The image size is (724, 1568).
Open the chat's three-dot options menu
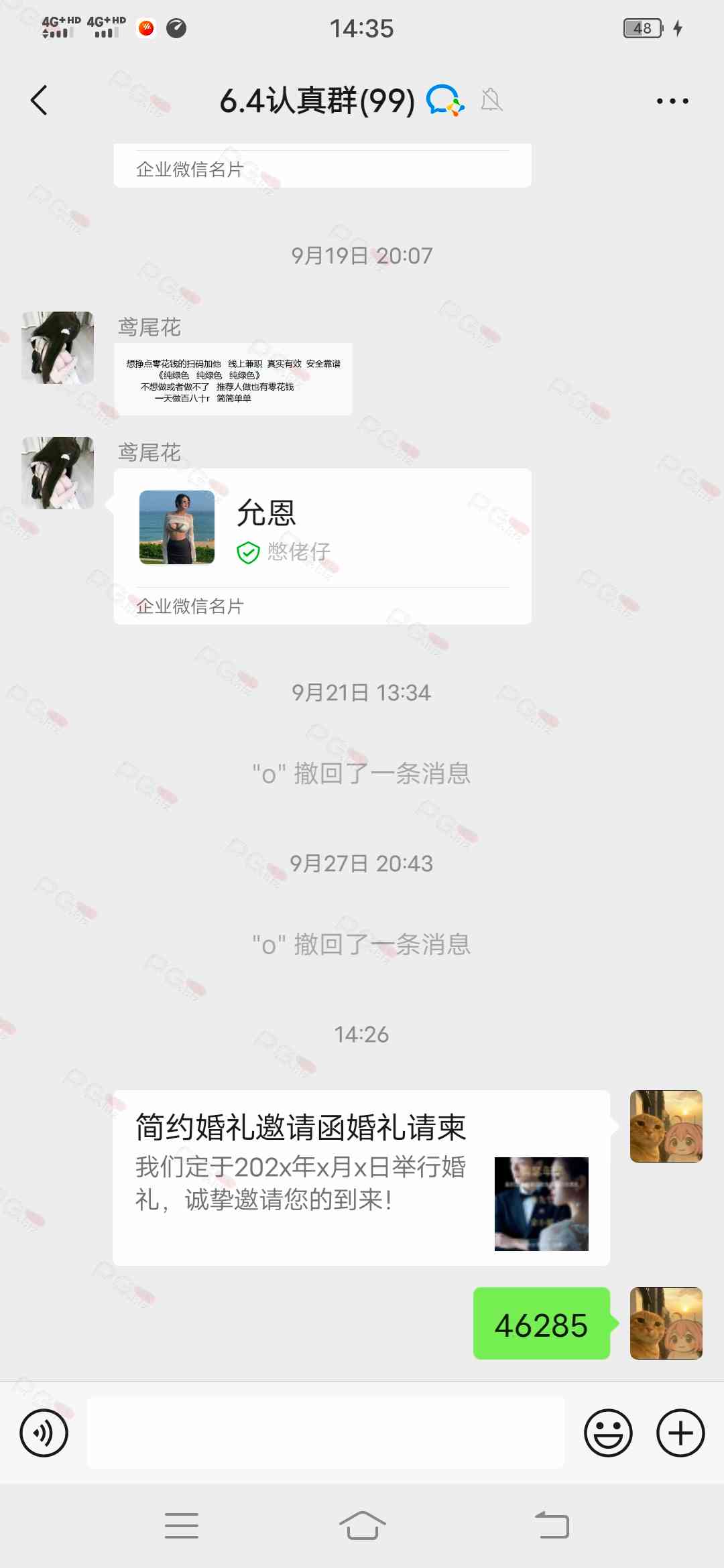(x=672, y=101)
